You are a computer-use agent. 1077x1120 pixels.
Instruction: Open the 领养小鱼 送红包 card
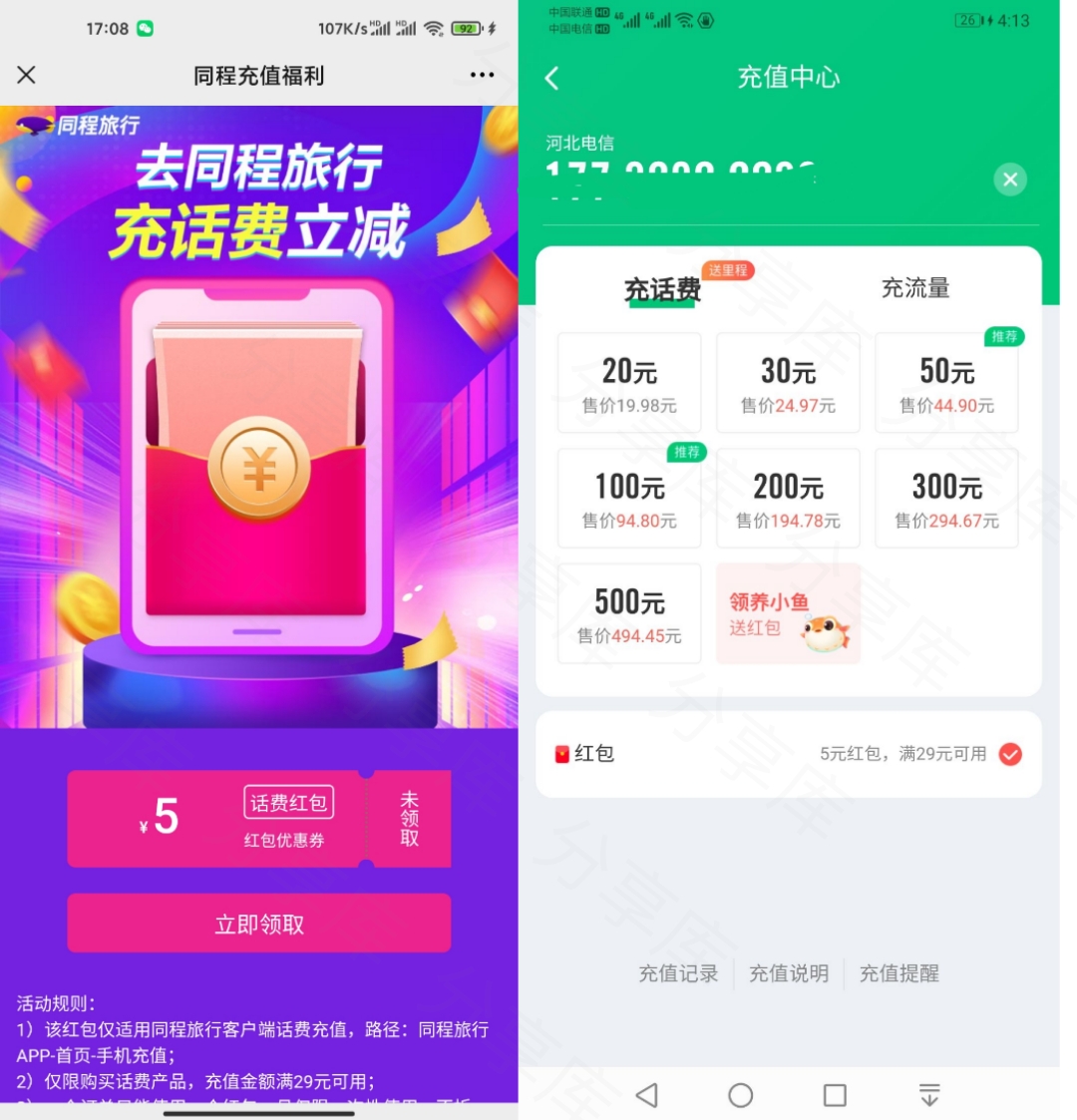pyautogui.click(x=788, y=613)
